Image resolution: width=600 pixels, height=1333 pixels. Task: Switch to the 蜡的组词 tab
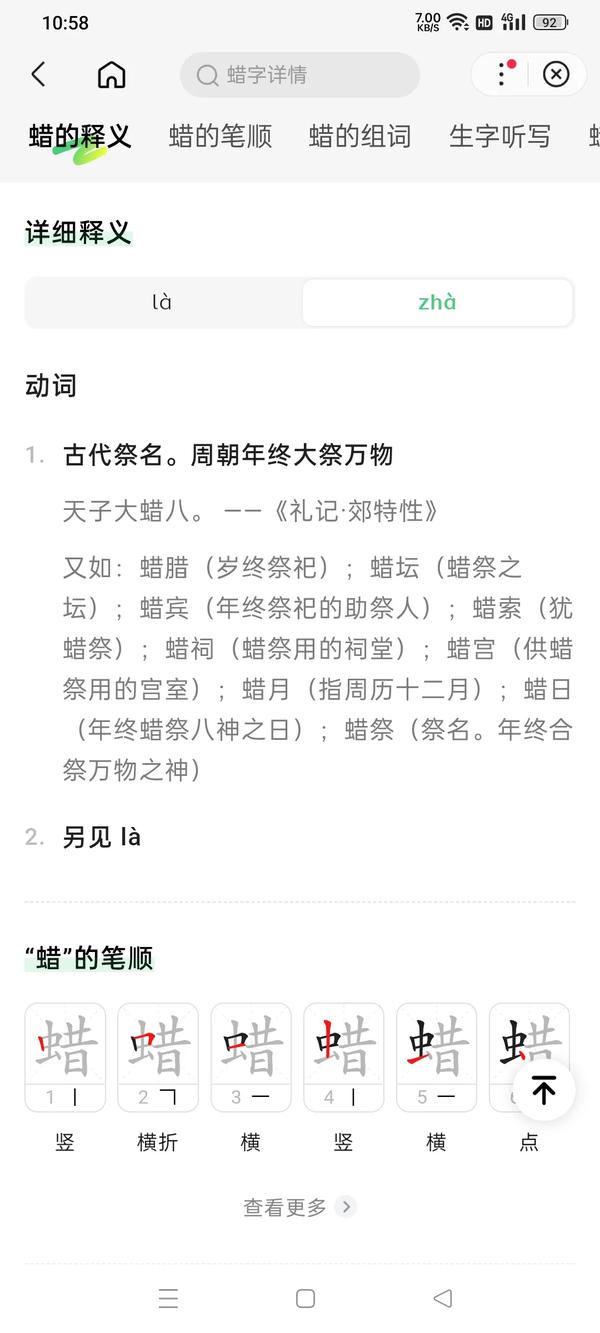tap(360, 136)
